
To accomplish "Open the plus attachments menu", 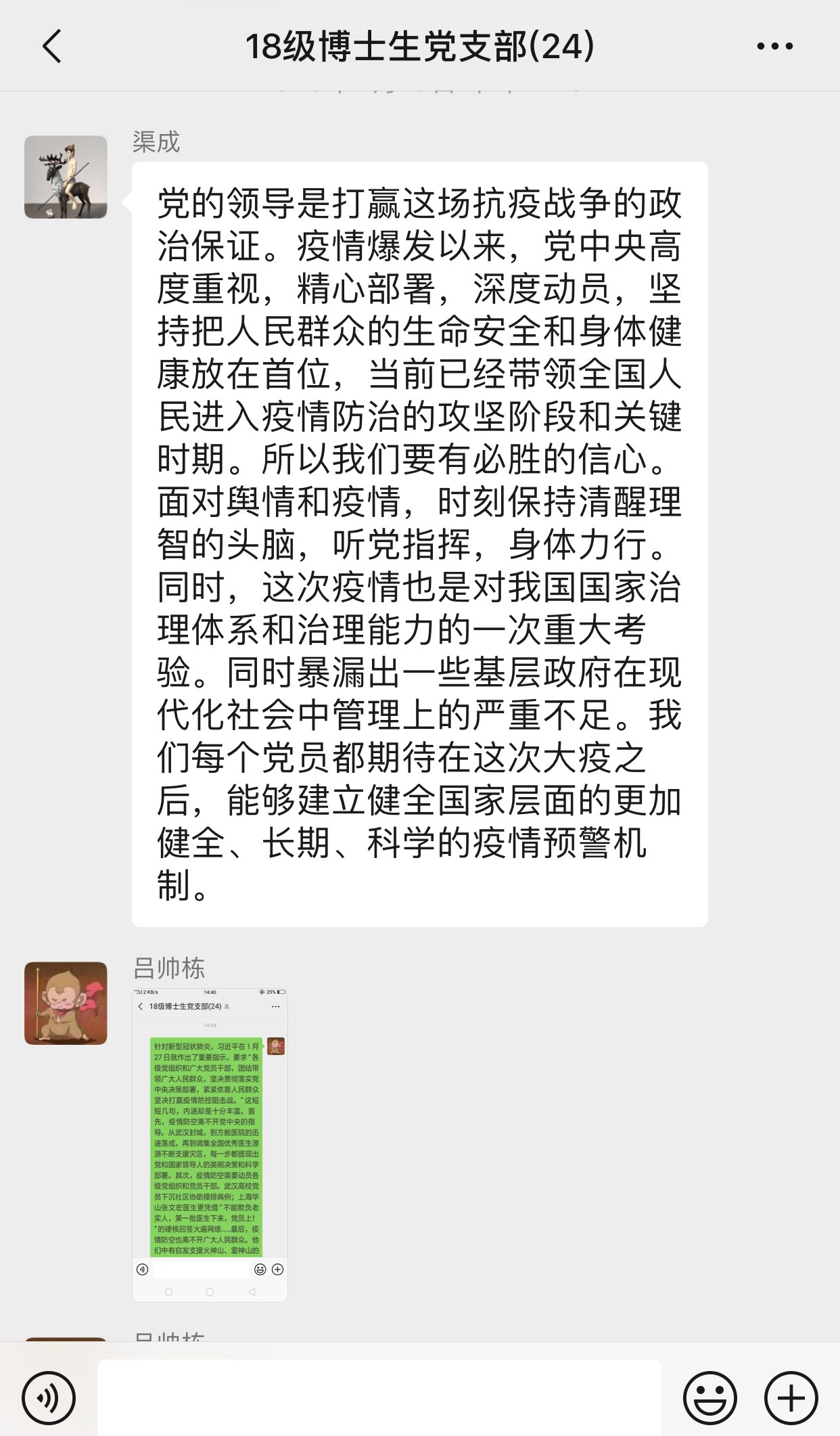I will coord(791,1397).
